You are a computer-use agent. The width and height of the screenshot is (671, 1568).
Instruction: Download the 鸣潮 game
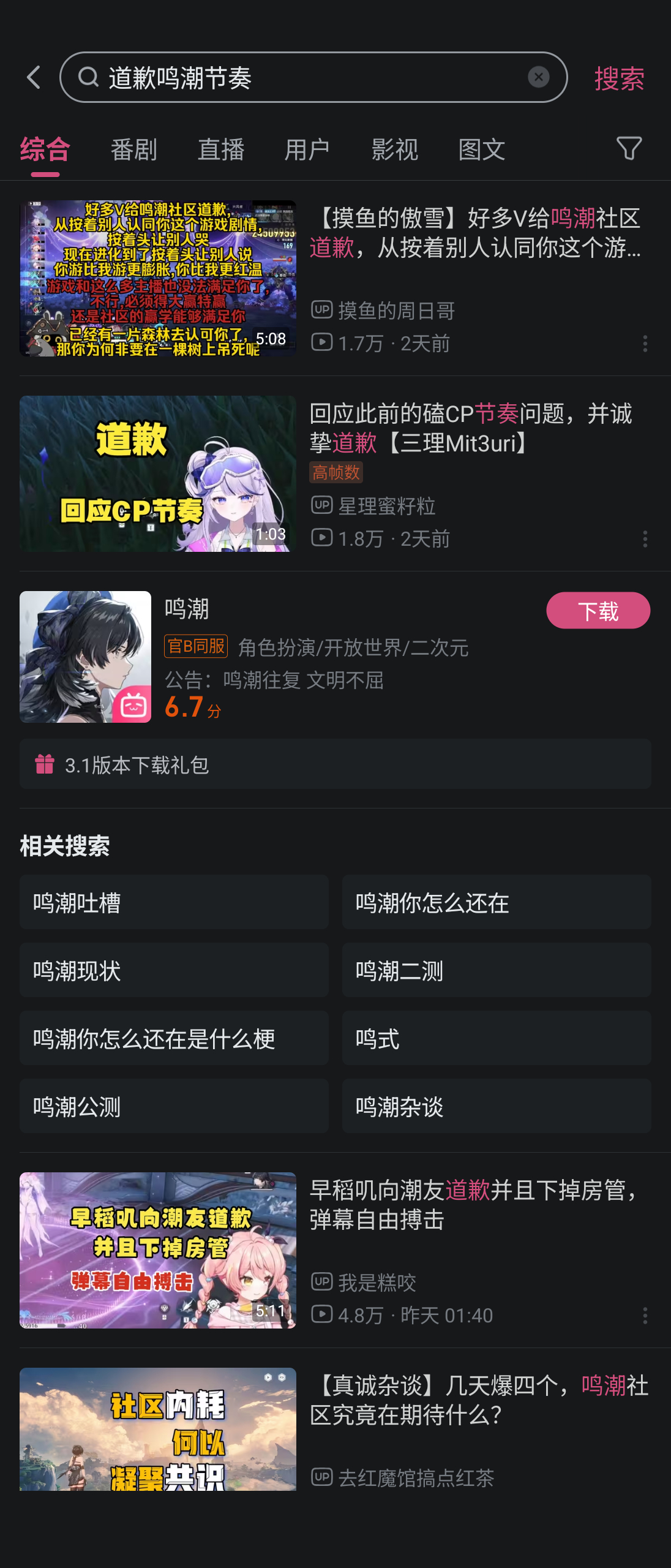(x=598, y=611)
